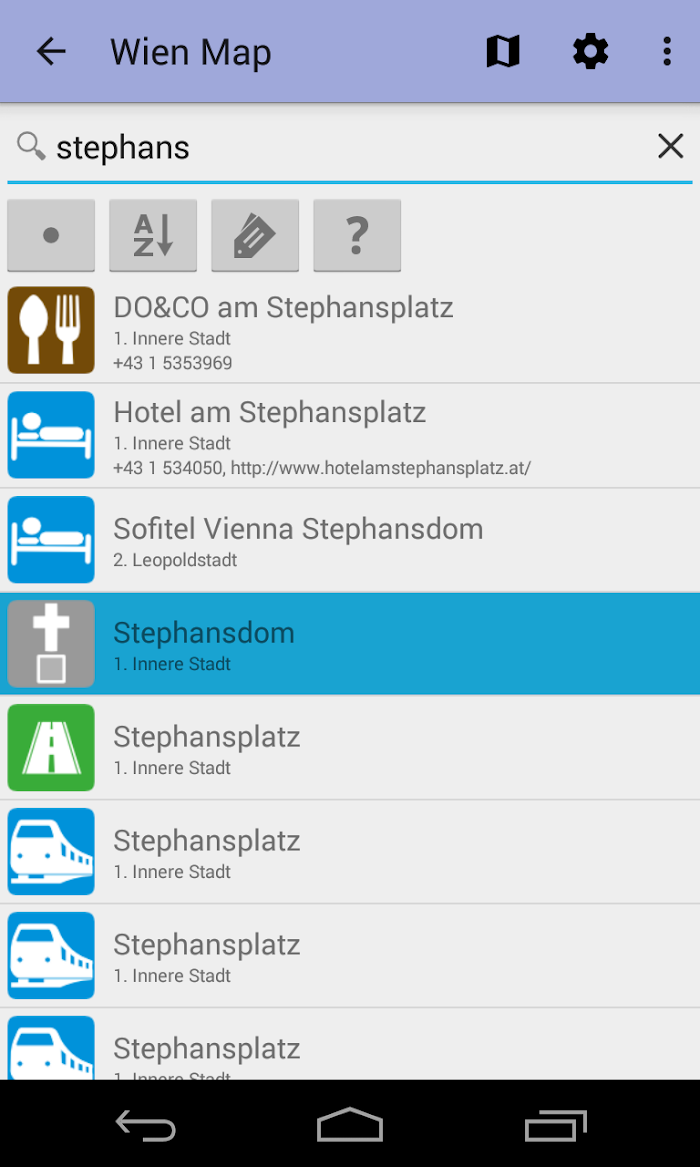Select the Stephansdom church result
Viewport: 700px width, 1167px height.
click(x=350, y=644)
